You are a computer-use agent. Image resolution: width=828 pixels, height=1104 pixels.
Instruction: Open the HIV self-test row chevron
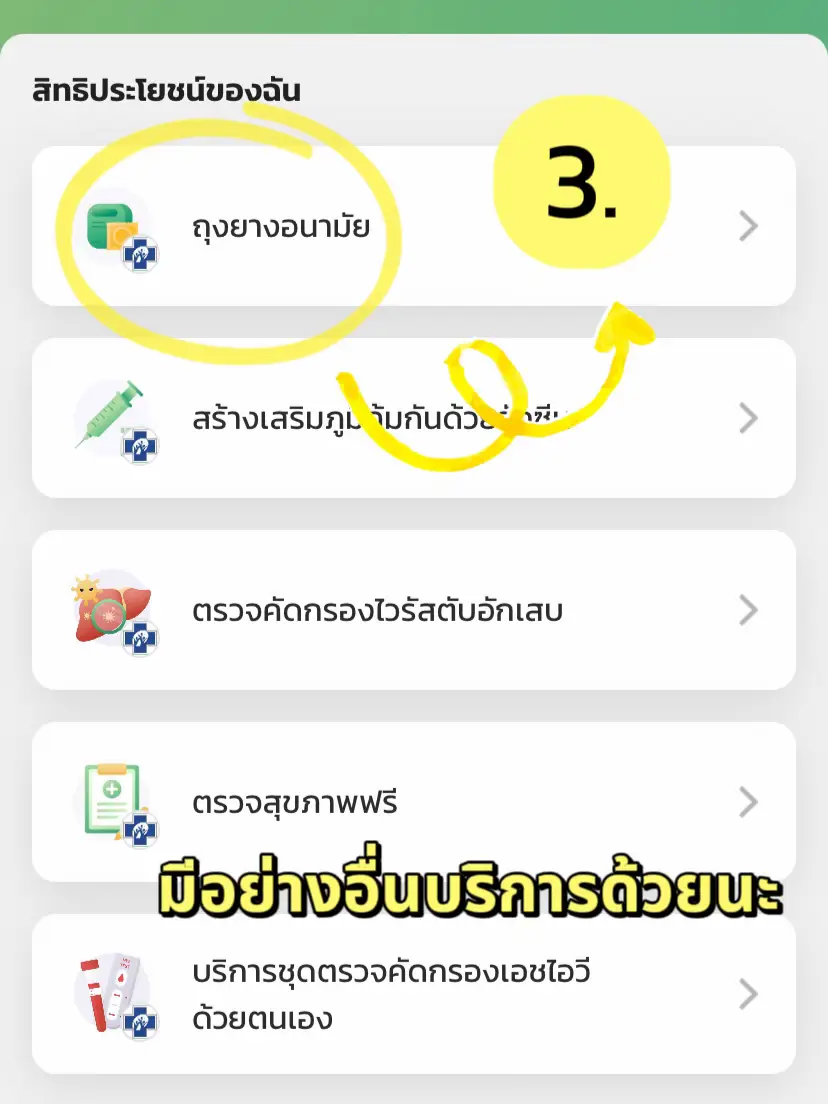748,994
